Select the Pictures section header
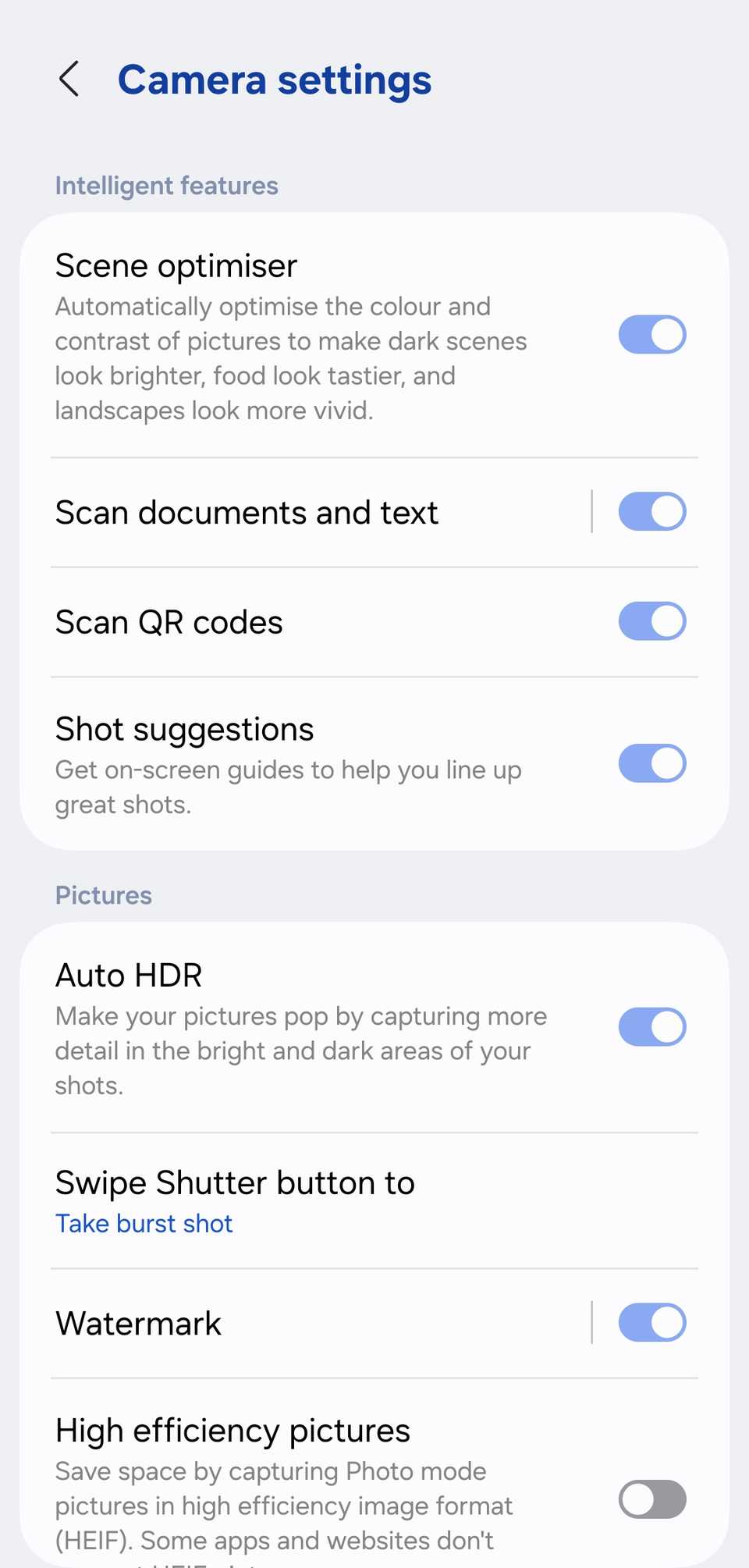 pyautogui.click(x=103, y=895)
